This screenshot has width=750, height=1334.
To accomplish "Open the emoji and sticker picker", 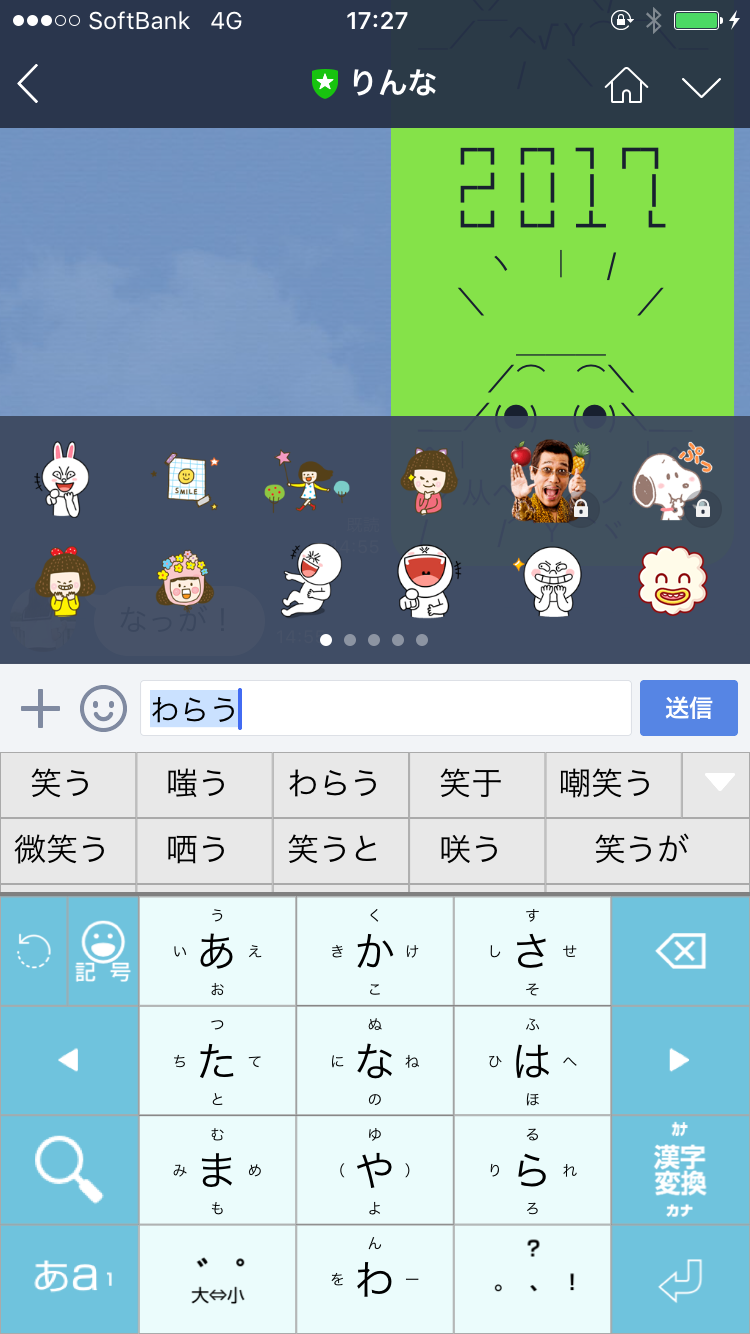I will (x=104, y=709).
